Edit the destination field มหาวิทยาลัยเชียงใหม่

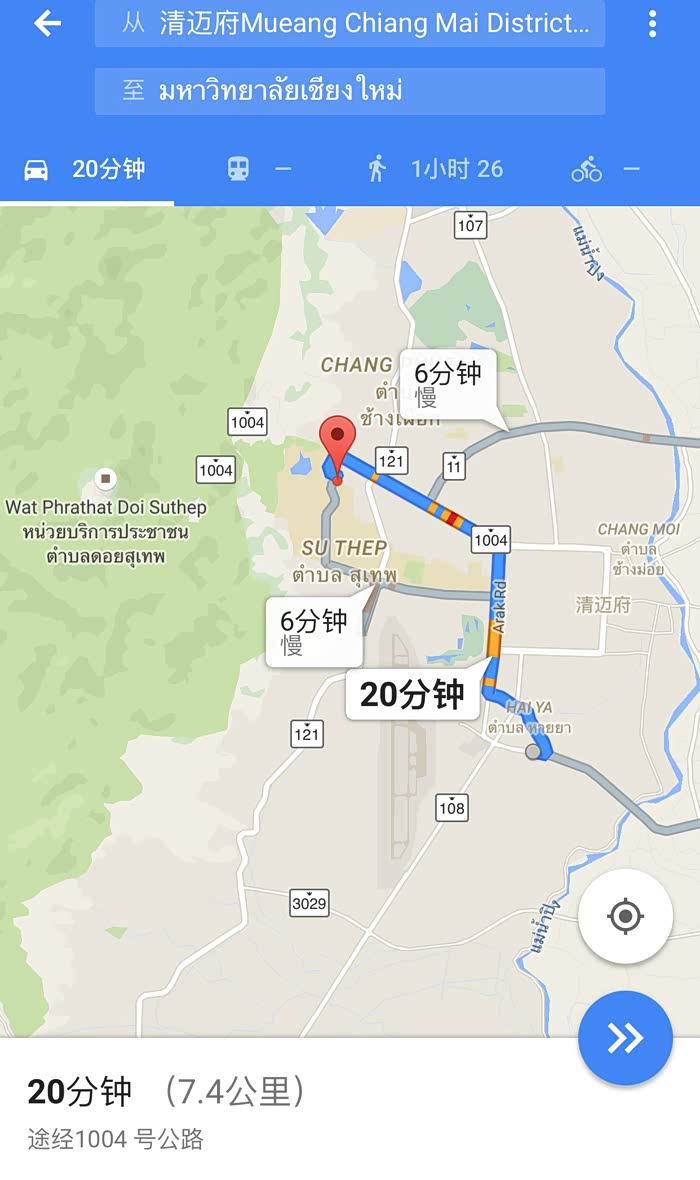pyautogui.click(x=350, y=91)
